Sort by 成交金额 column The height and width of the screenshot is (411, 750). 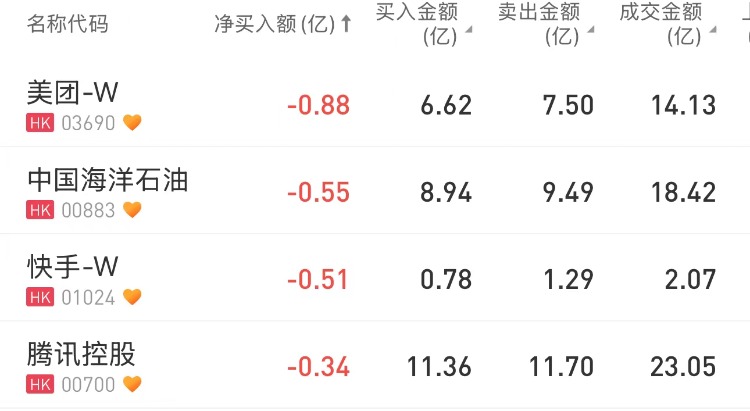click(668, 25)
